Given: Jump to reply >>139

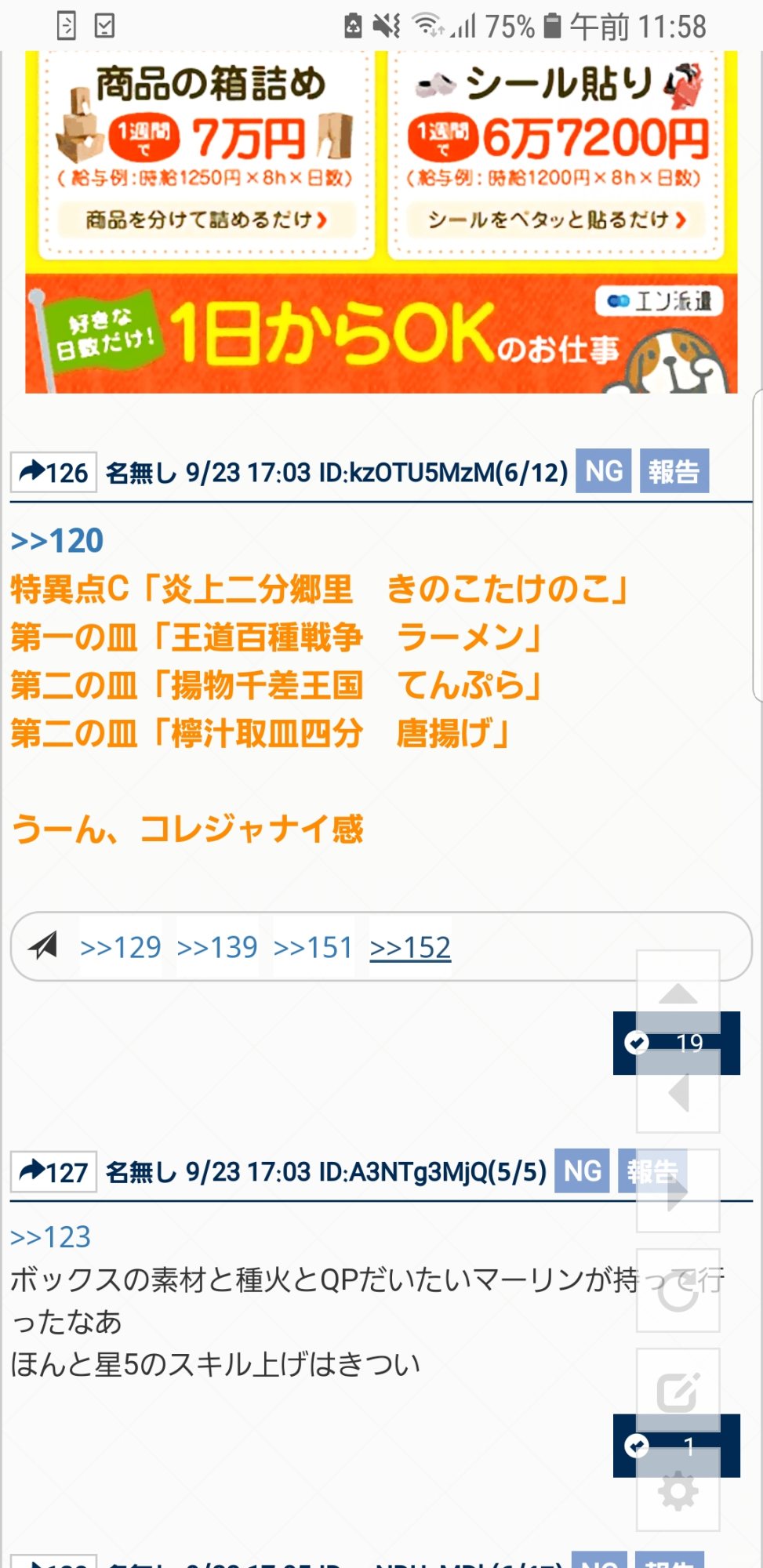Looking at the screenshot, I should click(x=217, y=948).
